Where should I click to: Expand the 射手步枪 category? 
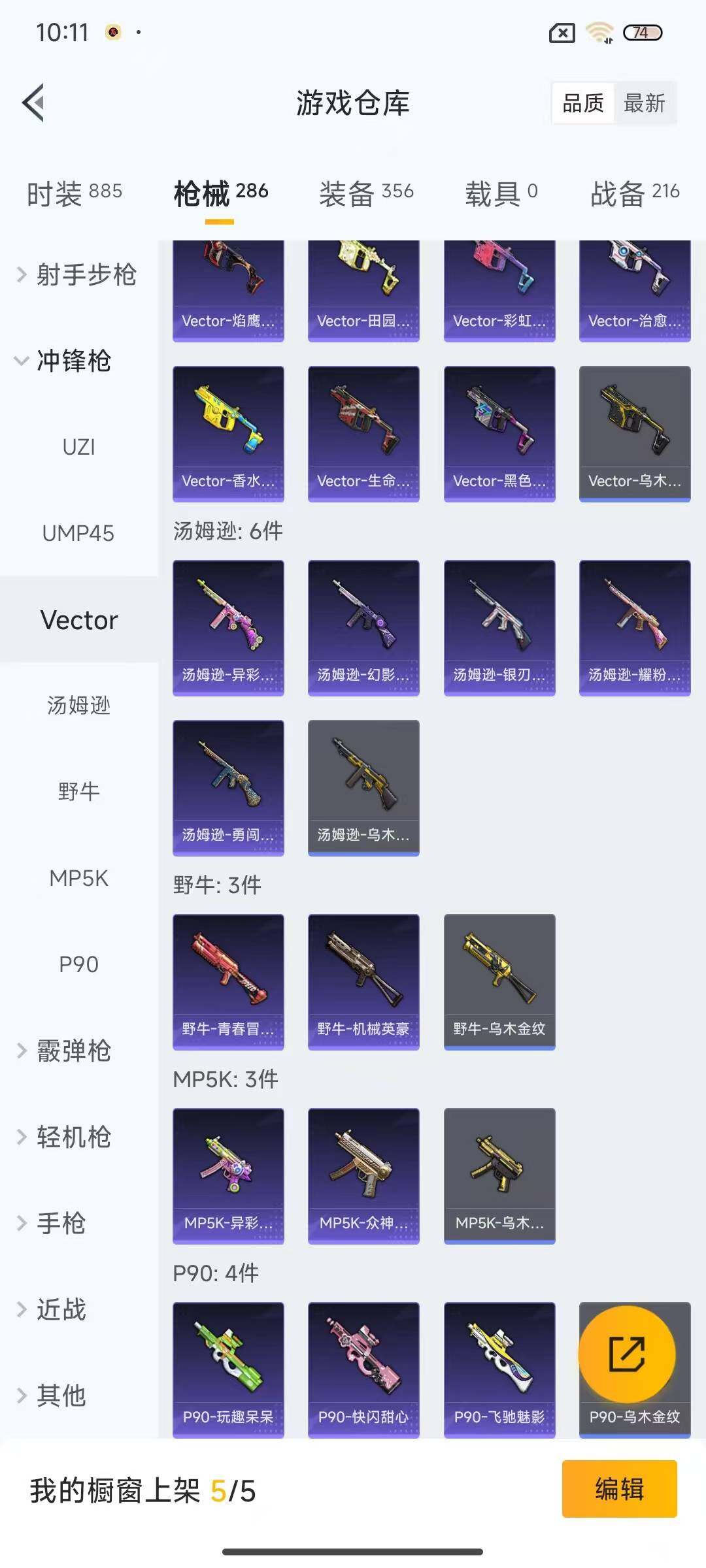coord(77,275)
